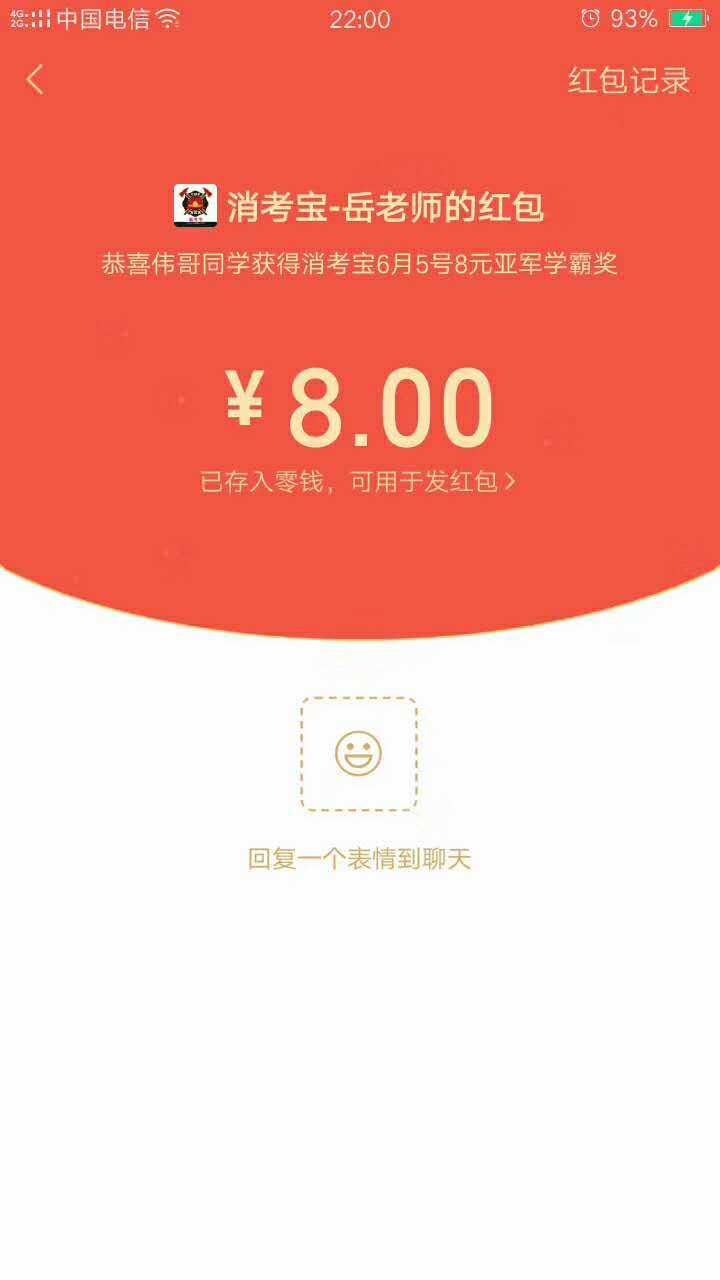Open 已存入零钱，可用于发红包 link
This screenshot has height=1280, width=720.
click(358, 482)
